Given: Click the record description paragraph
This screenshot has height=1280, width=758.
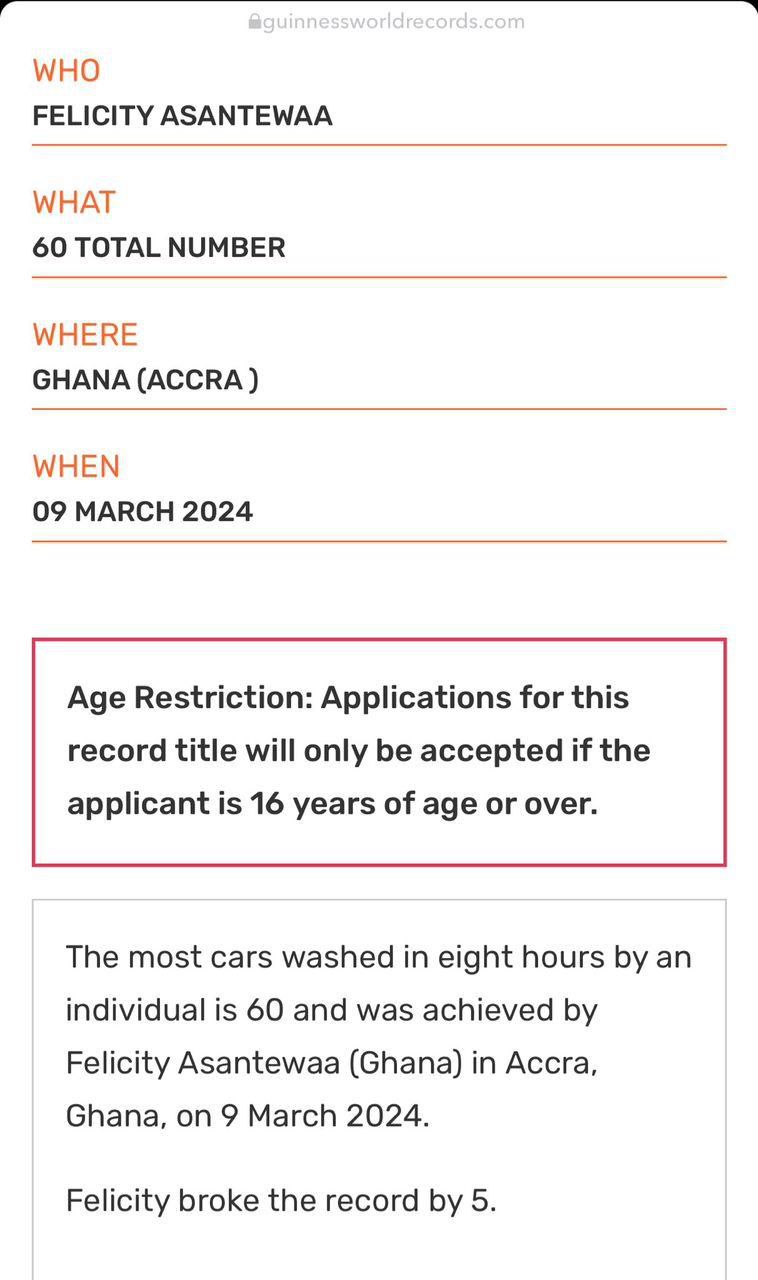Looking at the screenshot, I should coord(378,1035).
